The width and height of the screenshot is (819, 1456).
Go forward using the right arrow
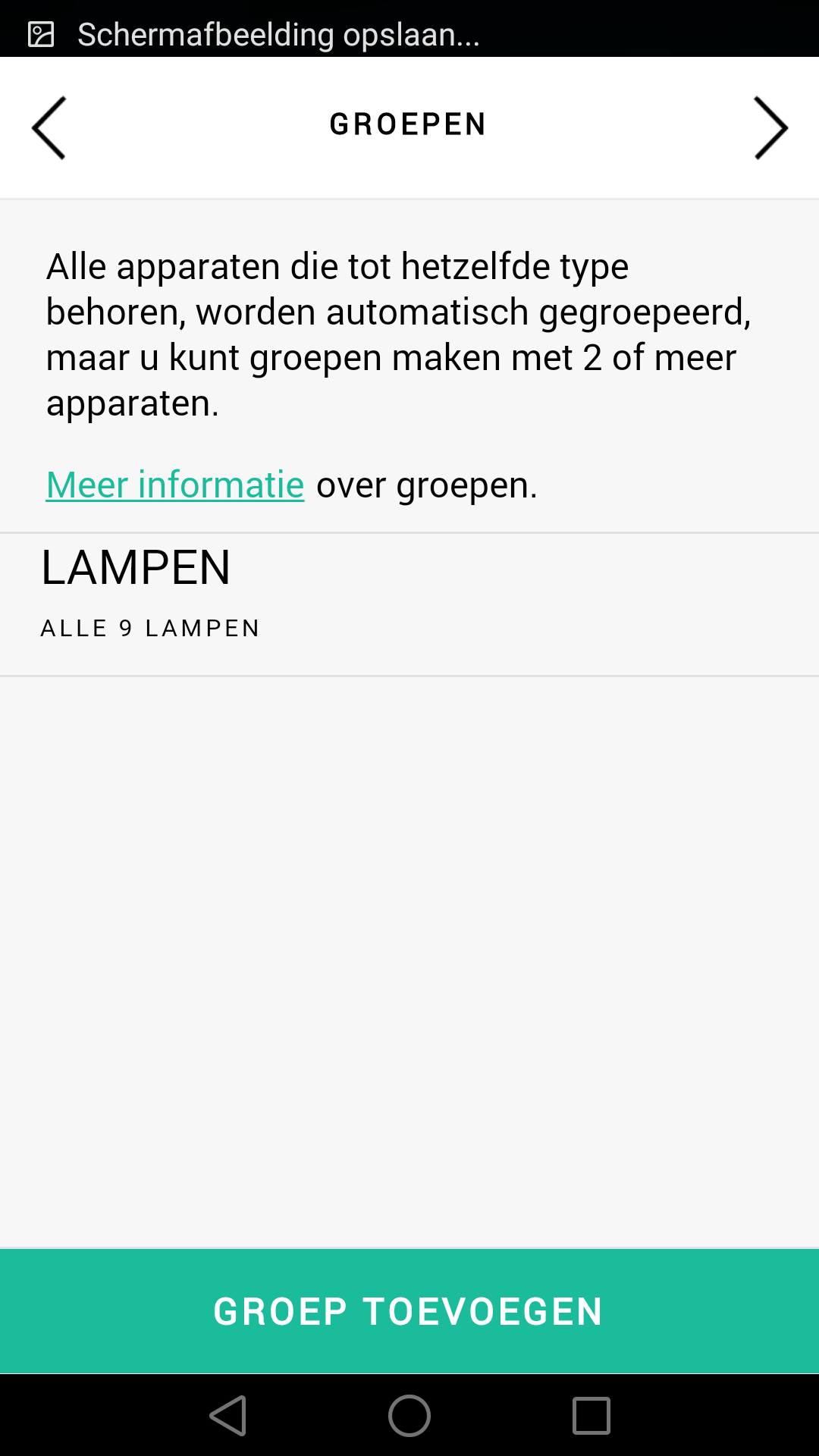(770, 127)
